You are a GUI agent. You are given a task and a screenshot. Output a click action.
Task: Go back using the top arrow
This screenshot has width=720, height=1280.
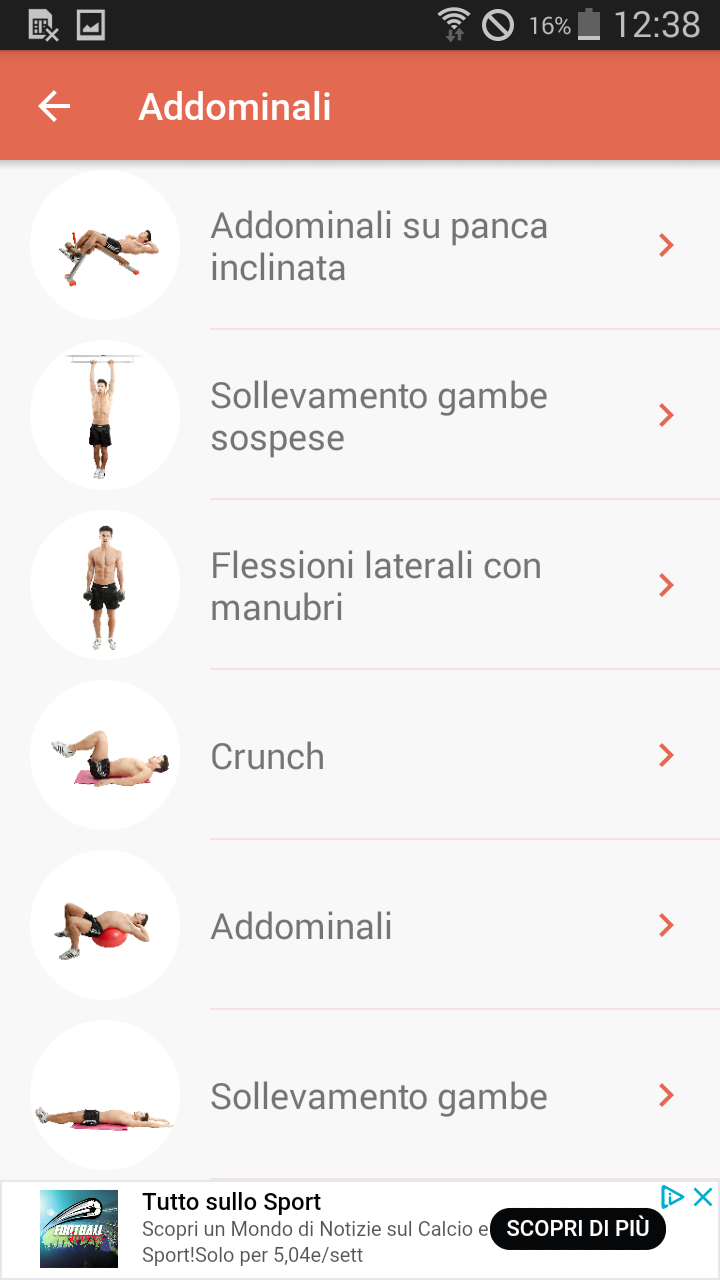click(x=54, y=106)
